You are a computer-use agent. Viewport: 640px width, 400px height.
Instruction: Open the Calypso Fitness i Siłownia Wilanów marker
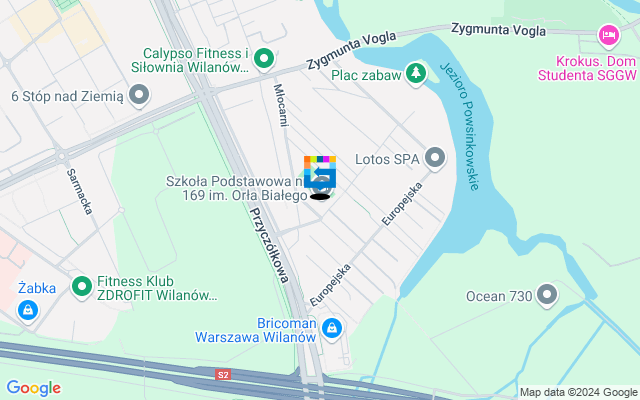point(264,60)
